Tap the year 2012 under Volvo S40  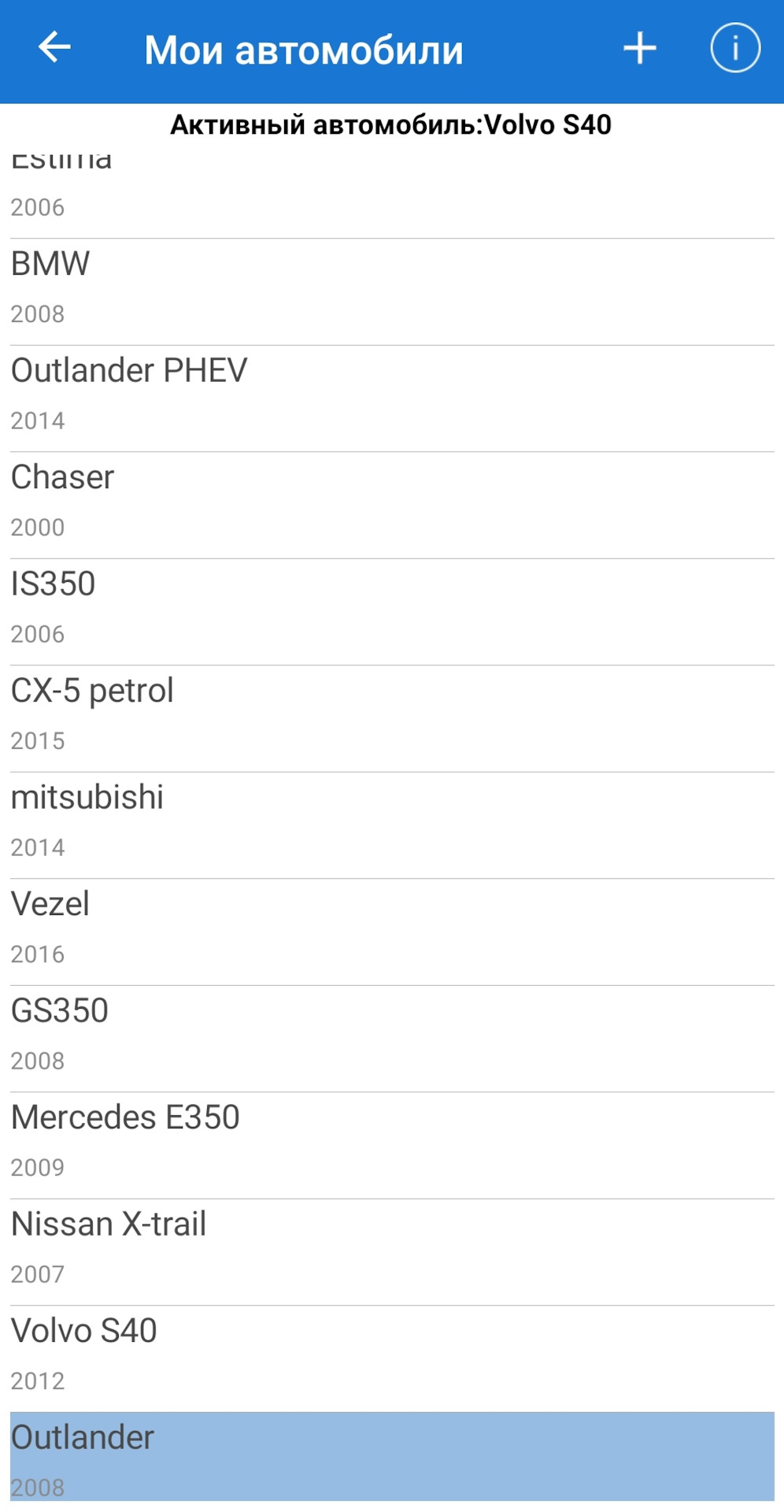coord(37,1380)
